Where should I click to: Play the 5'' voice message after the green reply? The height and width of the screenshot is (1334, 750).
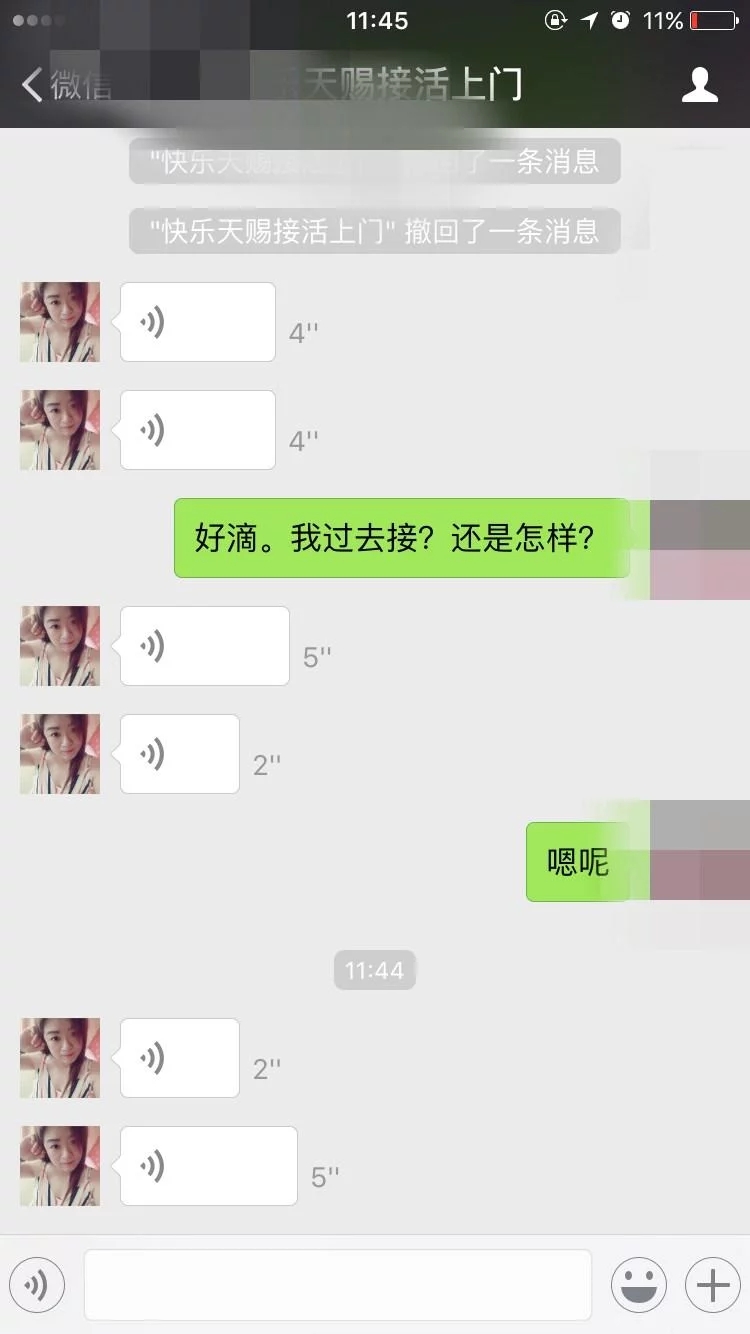click(204, 645)
